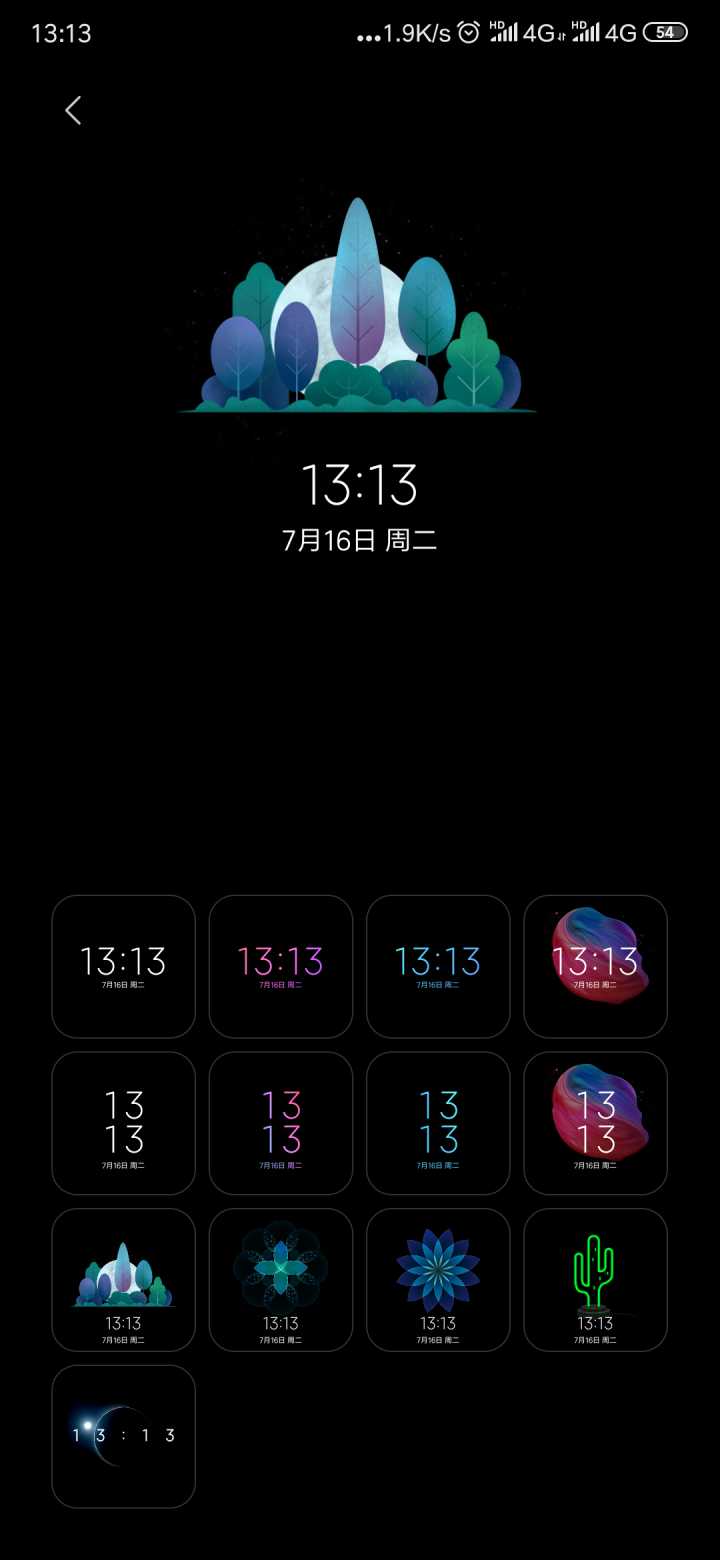Choose stacked clock with colorful swirl background
The image size is (720, 1560).
(595, 1123)
